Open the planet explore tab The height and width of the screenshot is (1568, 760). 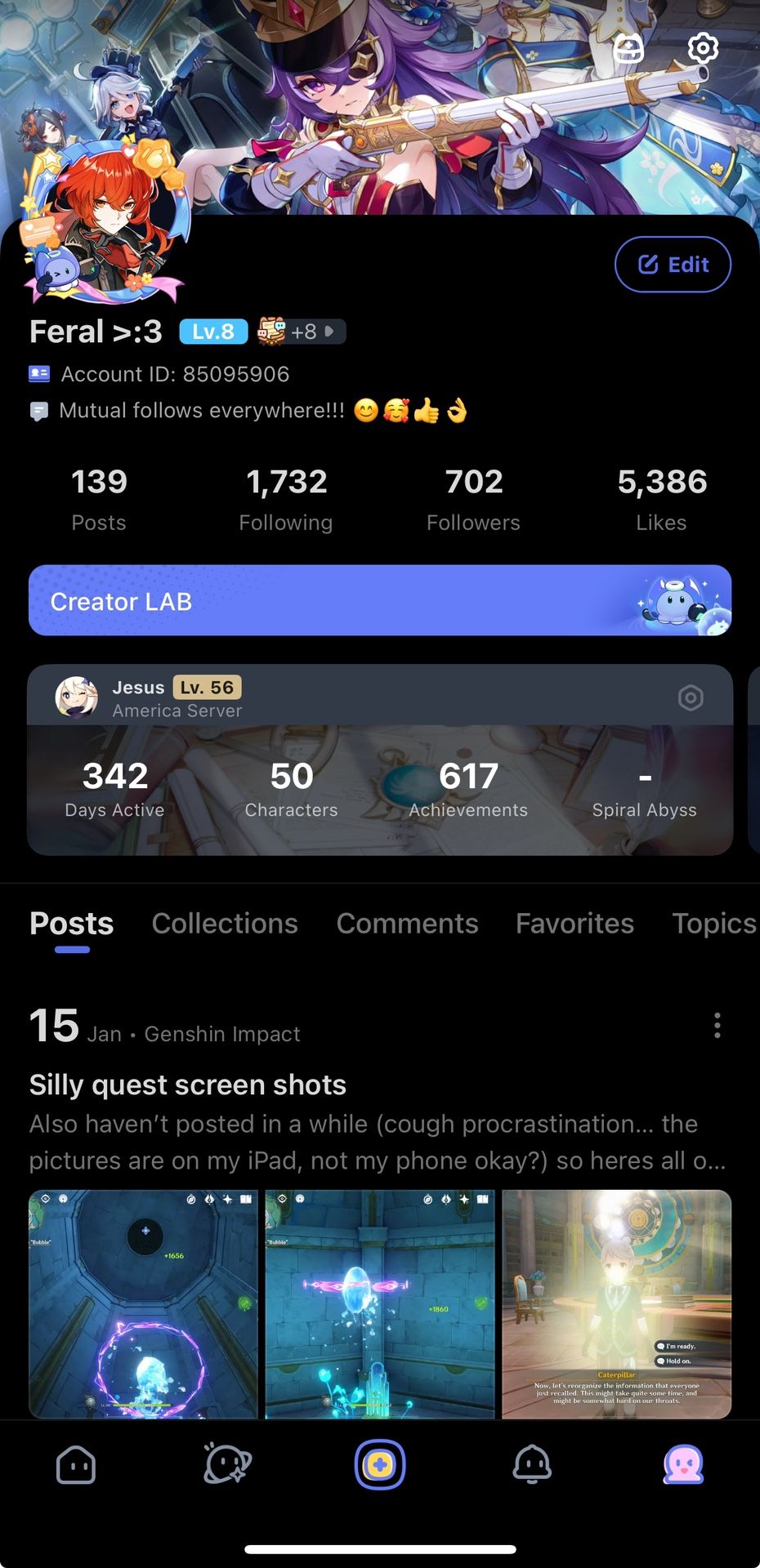(x=227, y=1465)
